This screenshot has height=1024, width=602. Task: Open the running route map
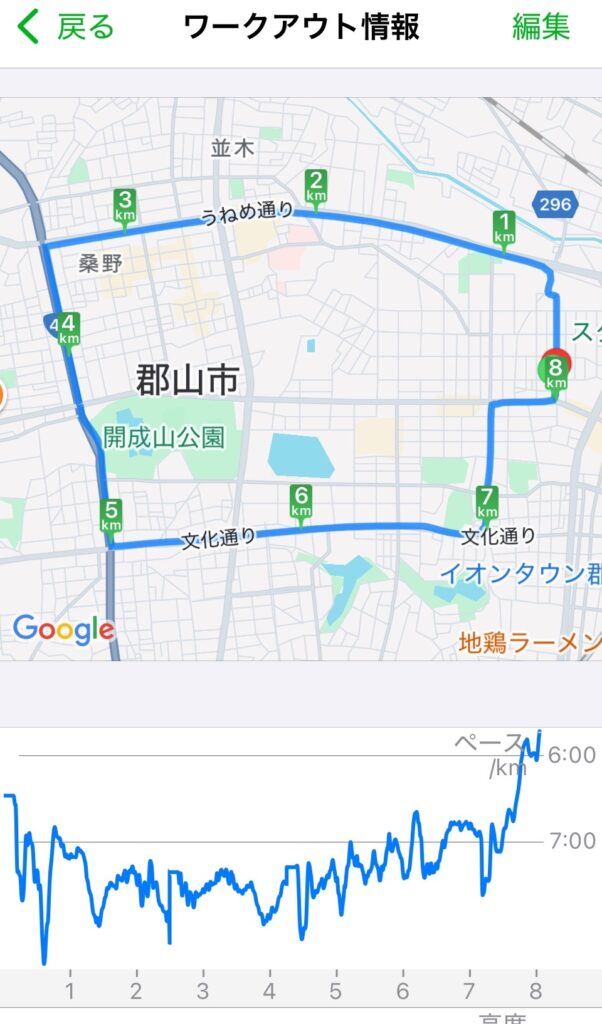pyautogui.click(x=300, y=378)
